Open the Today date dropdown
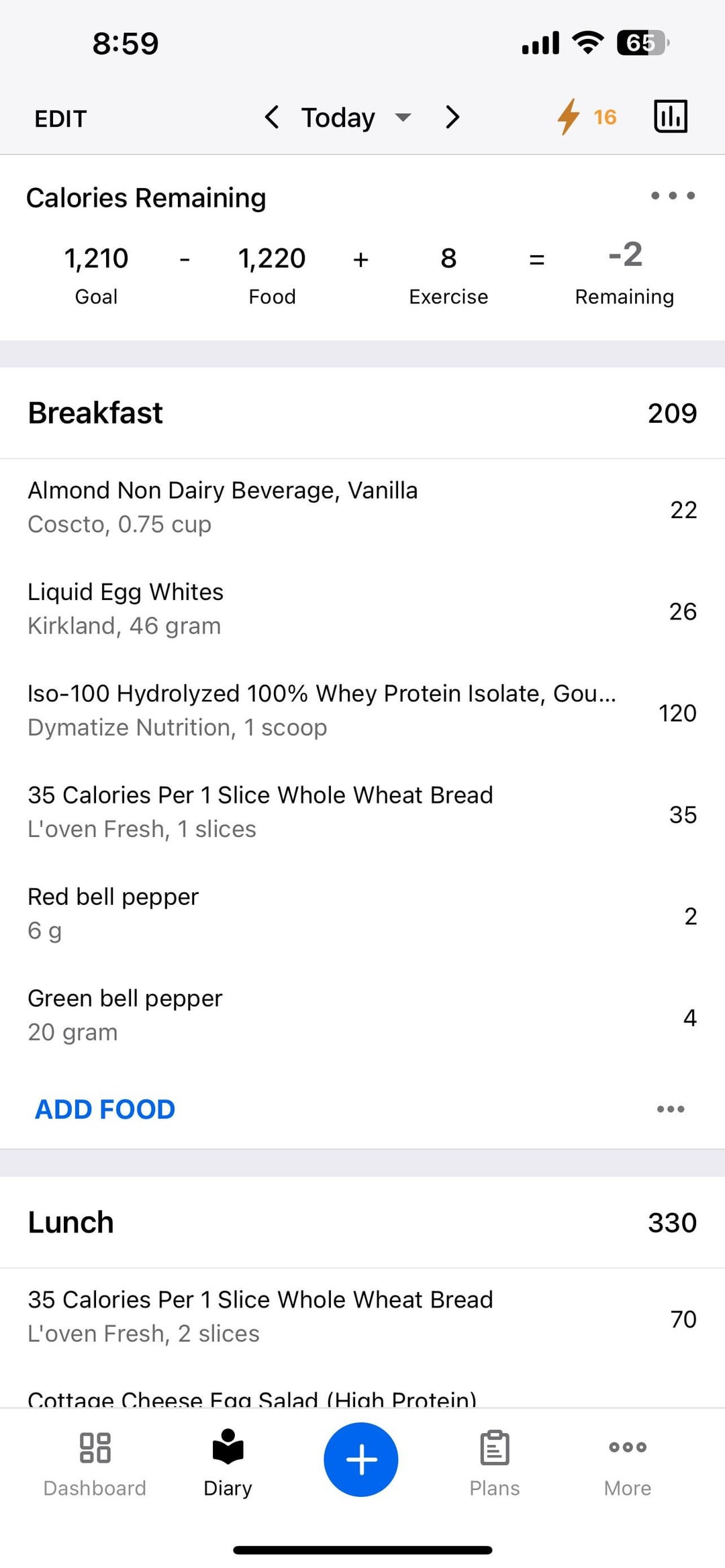 (x=356, y=117)
